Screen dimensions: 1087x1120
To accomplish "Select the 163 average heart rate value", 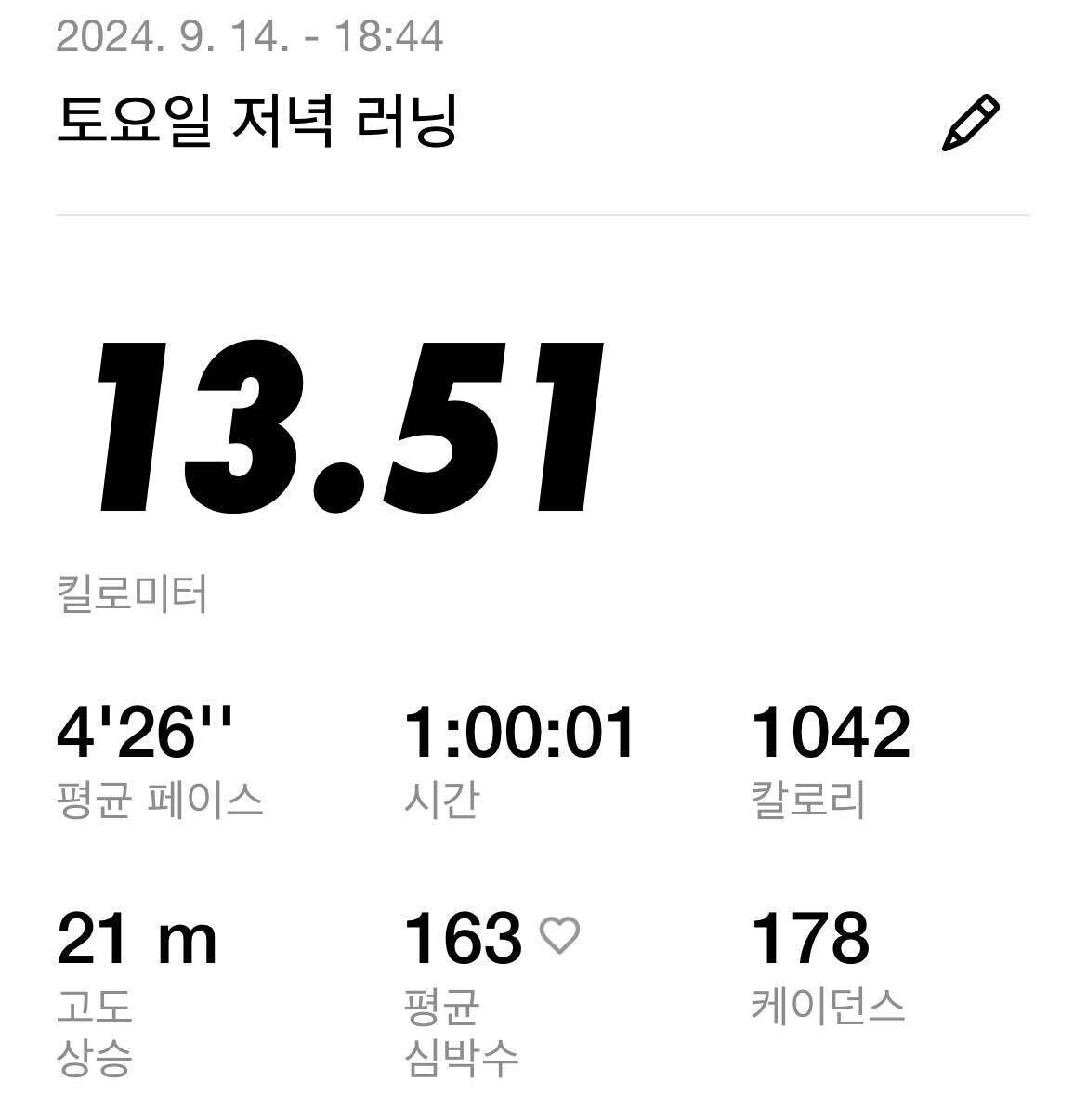I will [469, 940].
